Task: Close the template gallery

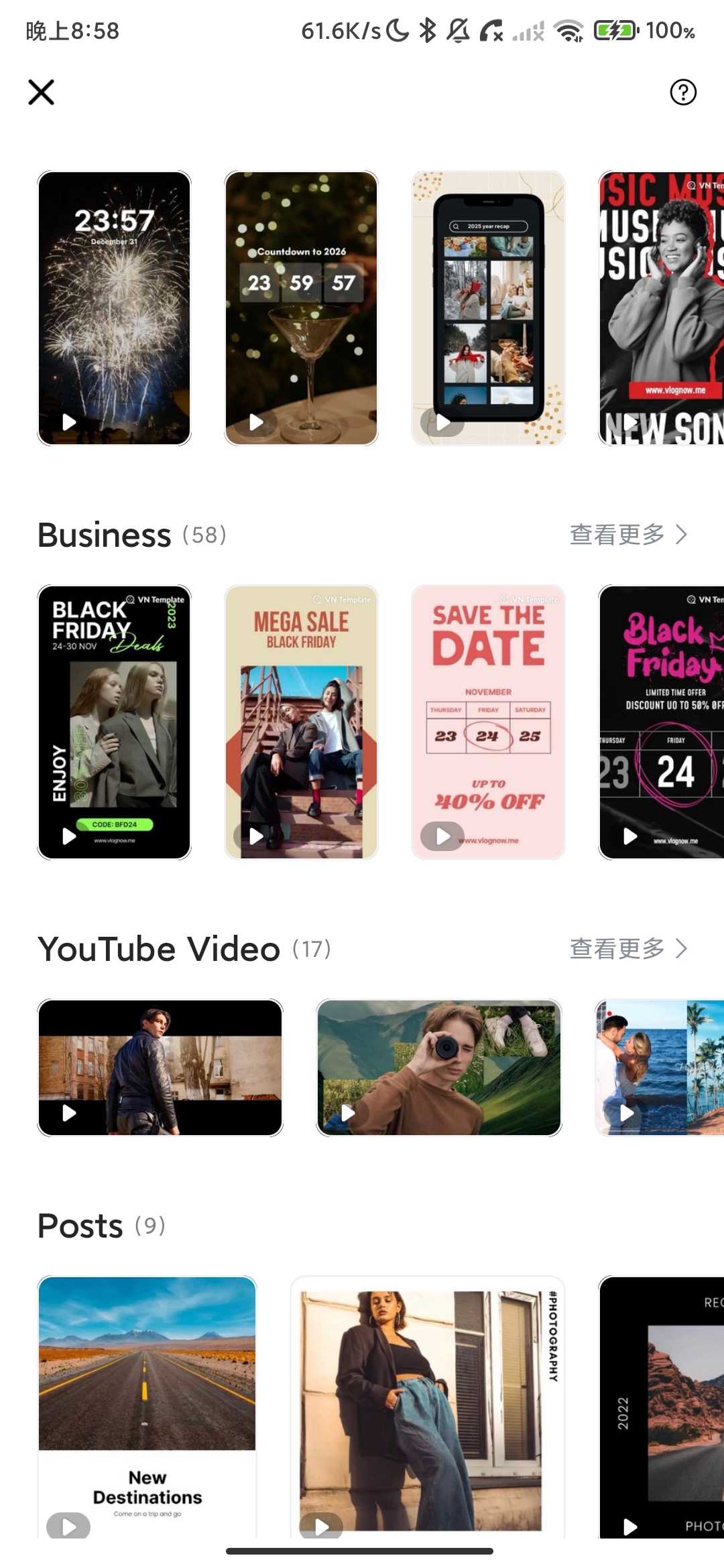Action: pos(41,92)
